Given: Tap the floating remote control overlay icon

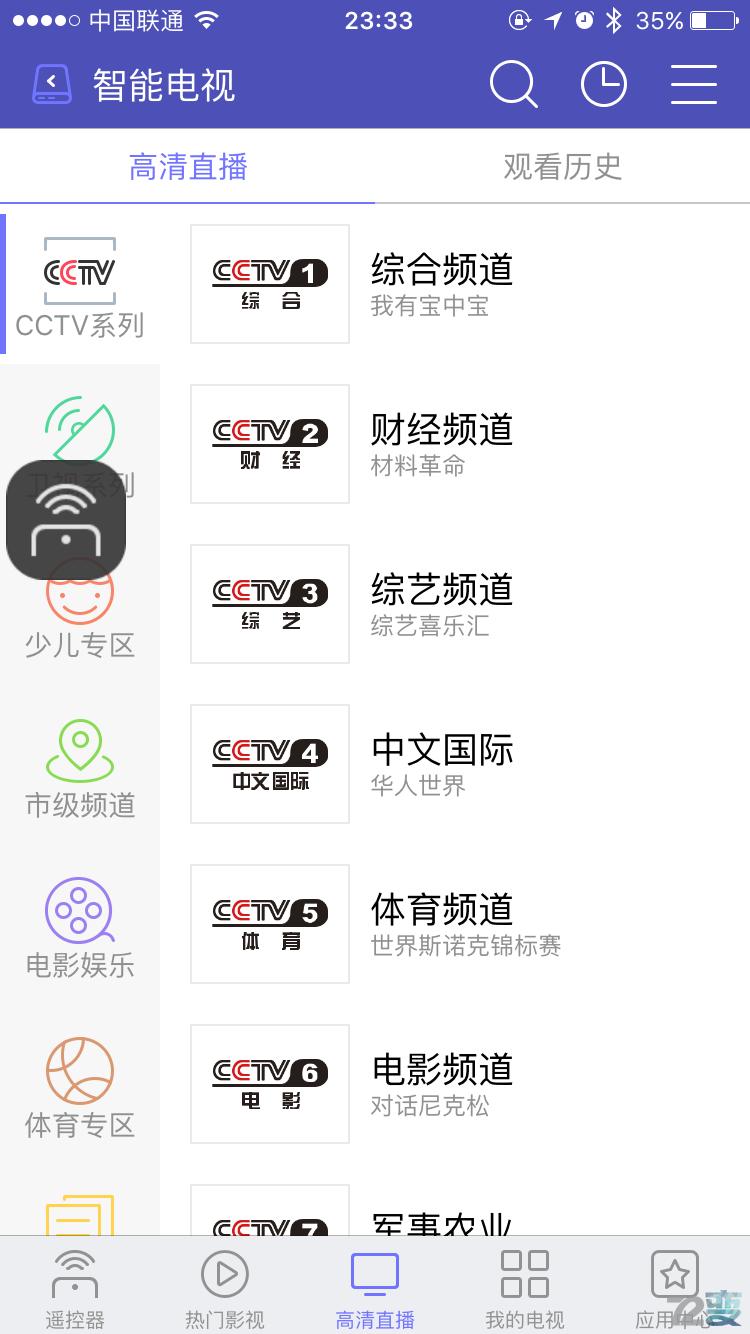Looking at the screenshot, I should point(67,519).
